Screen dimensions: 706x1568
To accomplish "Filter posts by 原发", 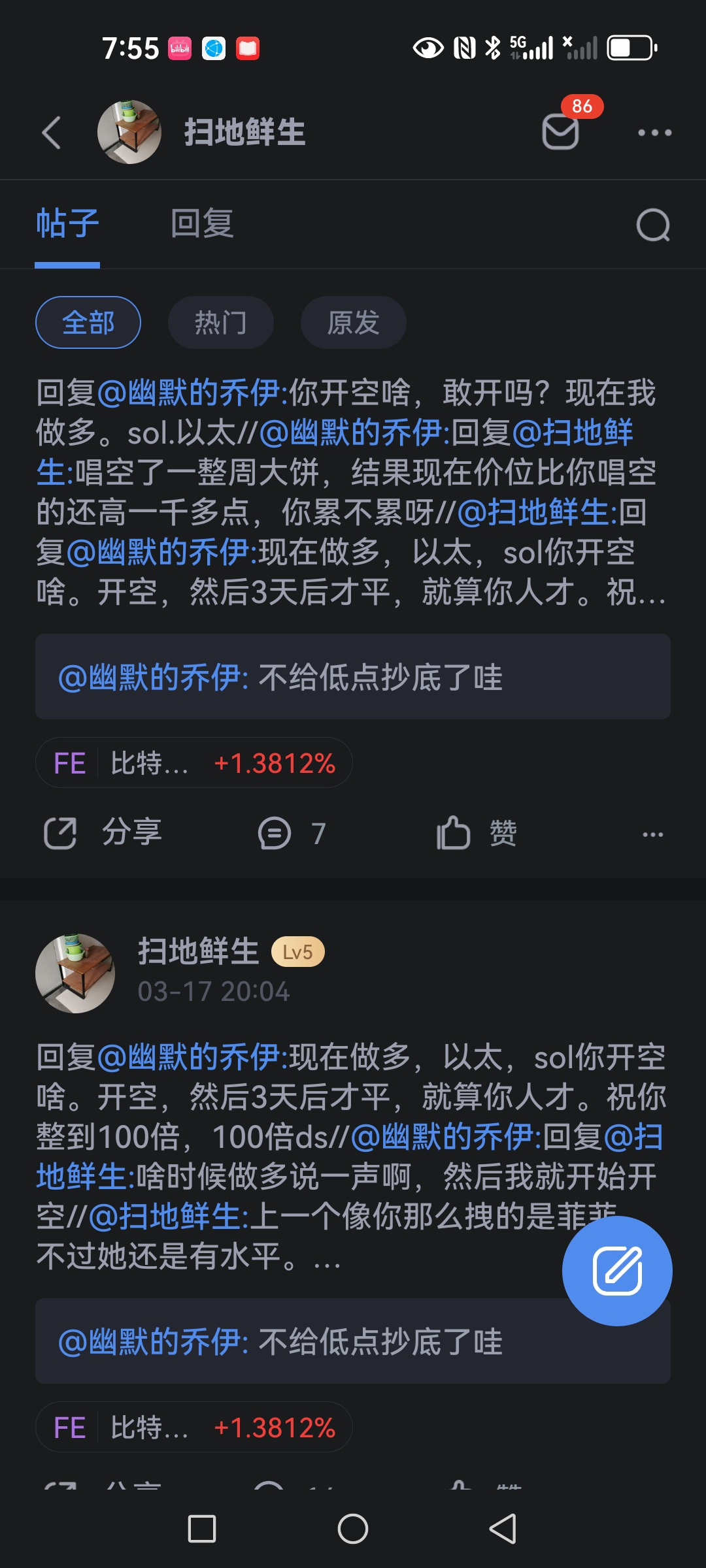I will pyautogui.click(x=353, y=323).
